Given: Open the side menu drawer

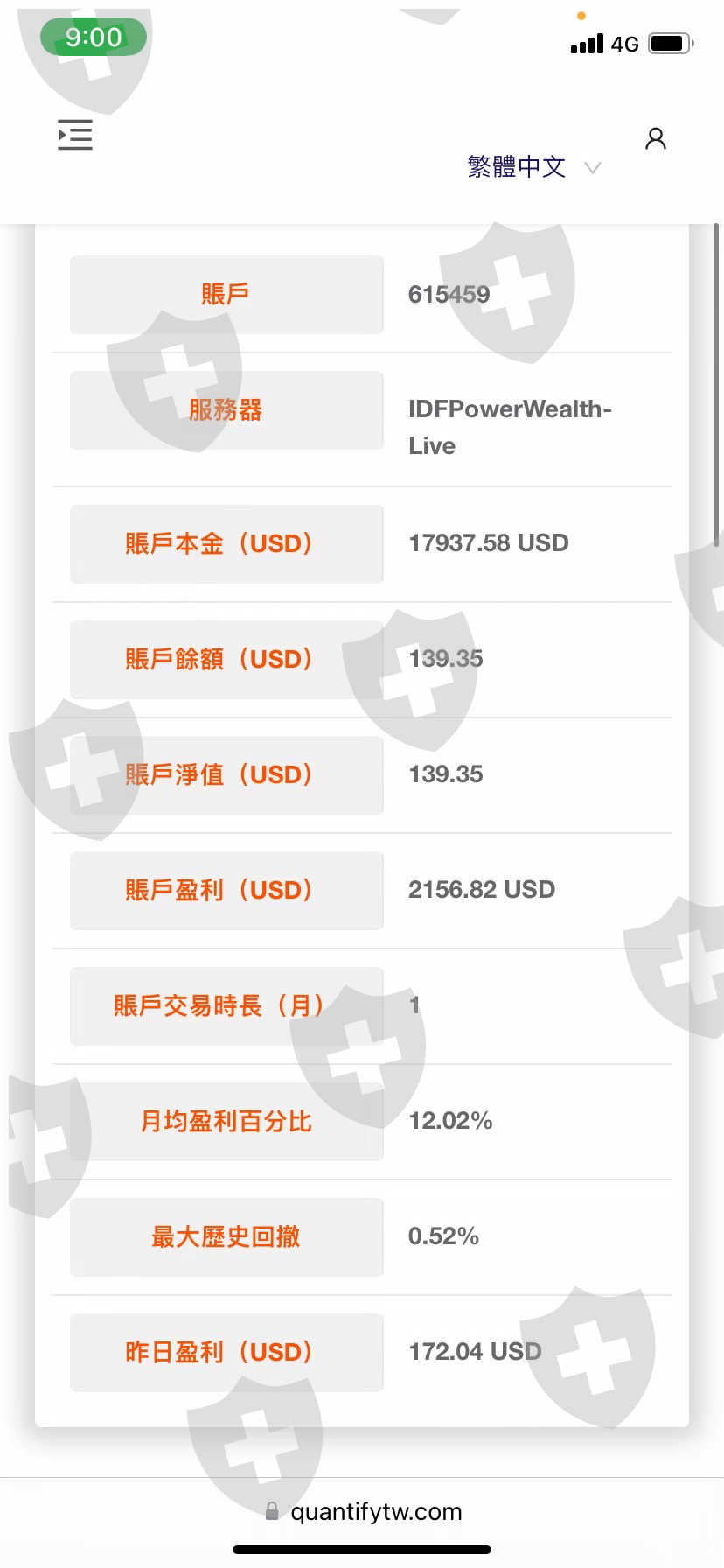Looking at the screenshot, I should [75, 135].
